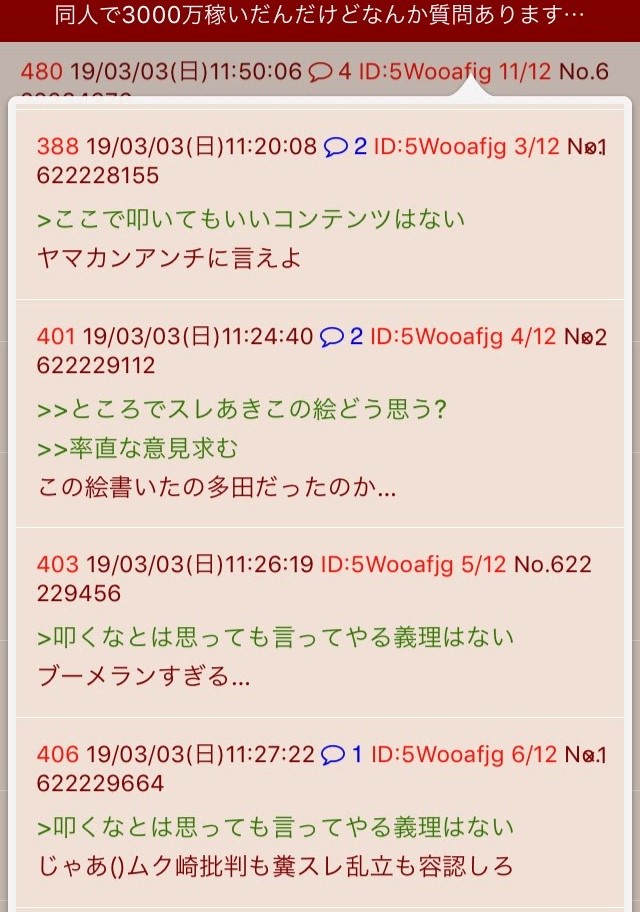Open the quoted line in post 403
The image size is (640, 912).
point(275,637)
